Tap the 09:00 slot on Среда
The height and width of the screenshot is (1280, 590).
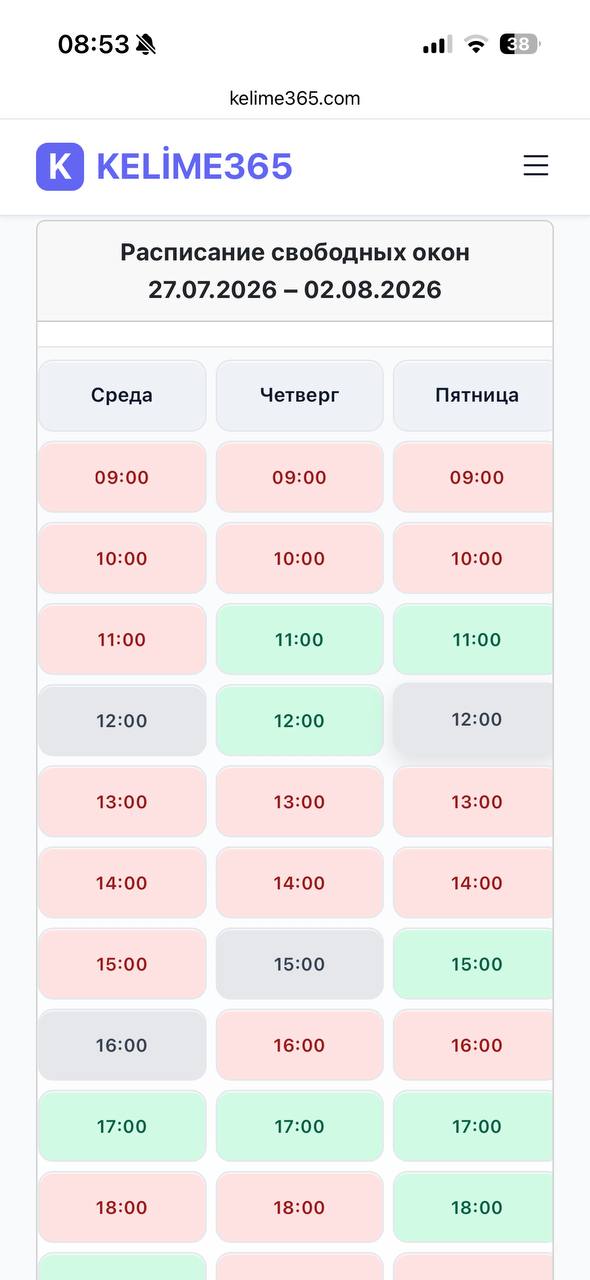[122, 478]
